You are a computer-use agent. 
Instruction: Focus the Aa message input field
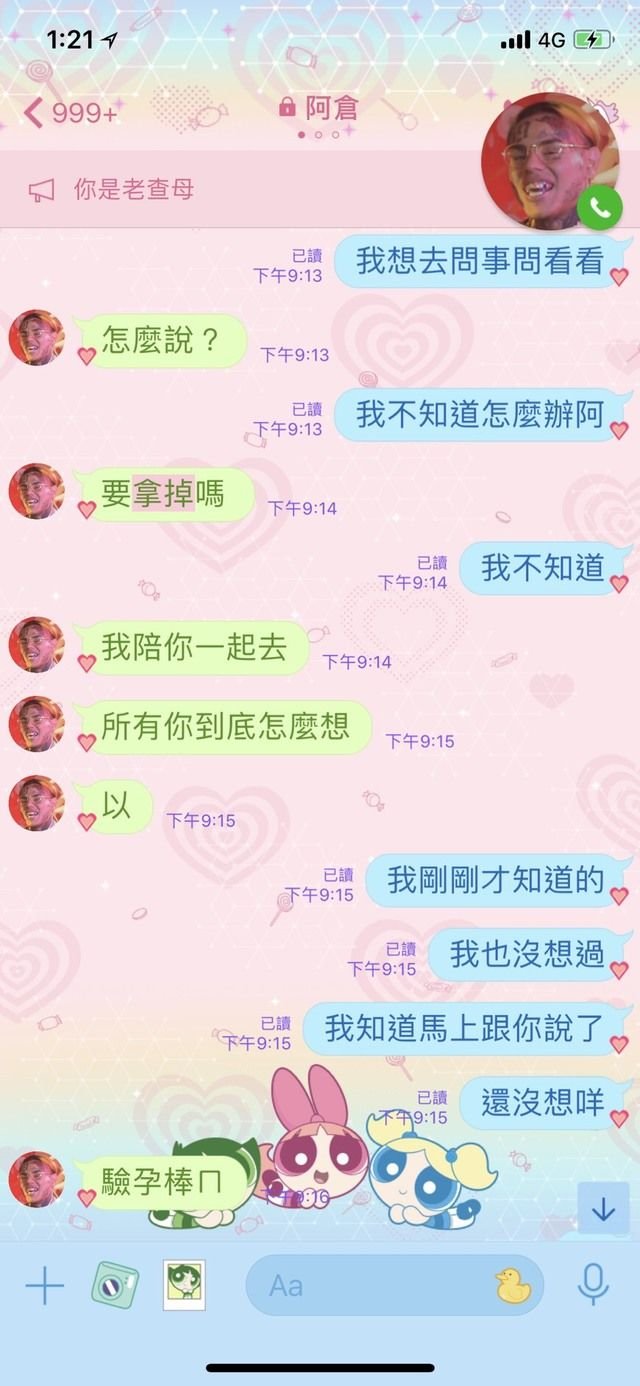[370, 1285]
